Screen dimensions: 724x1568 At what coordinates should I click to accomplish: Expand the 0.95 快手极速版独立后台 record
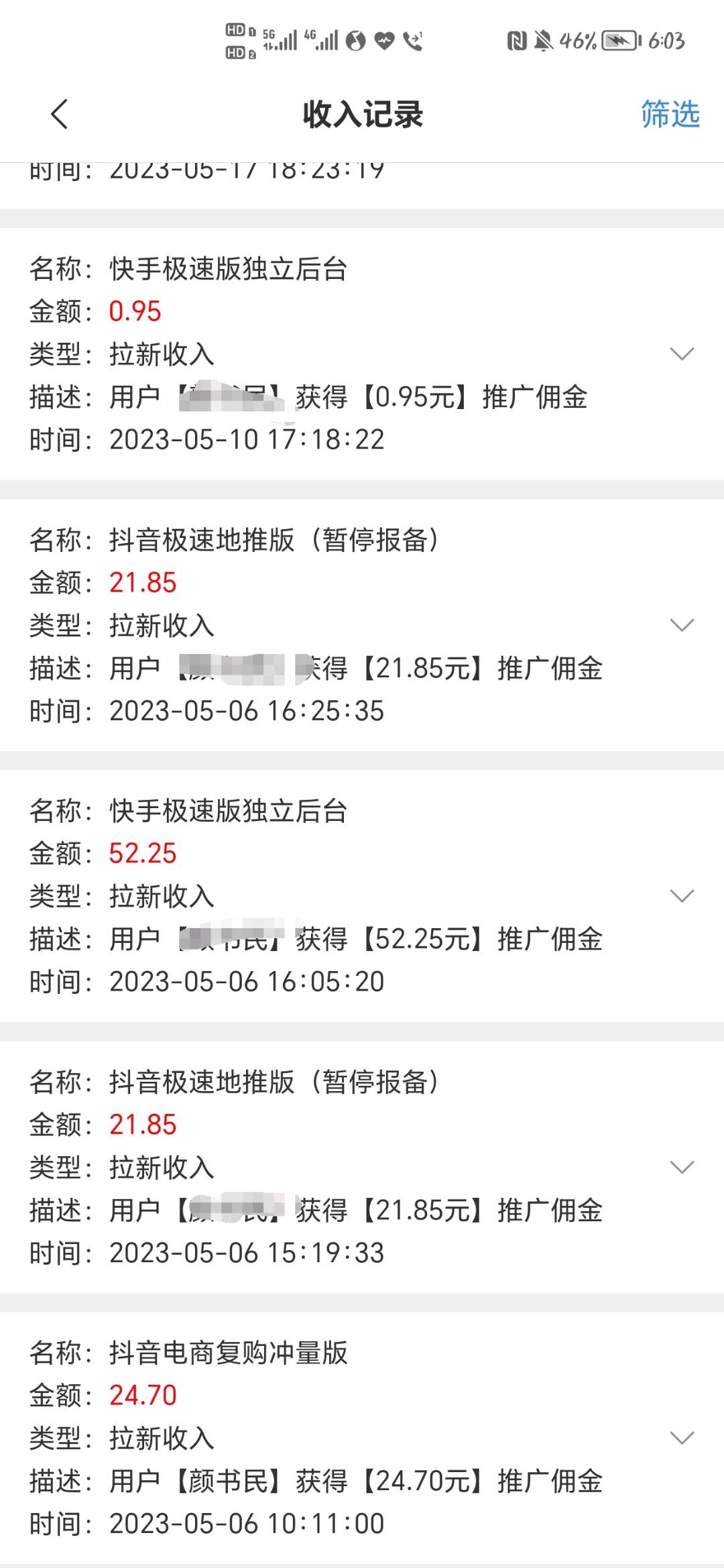point(682,354)
